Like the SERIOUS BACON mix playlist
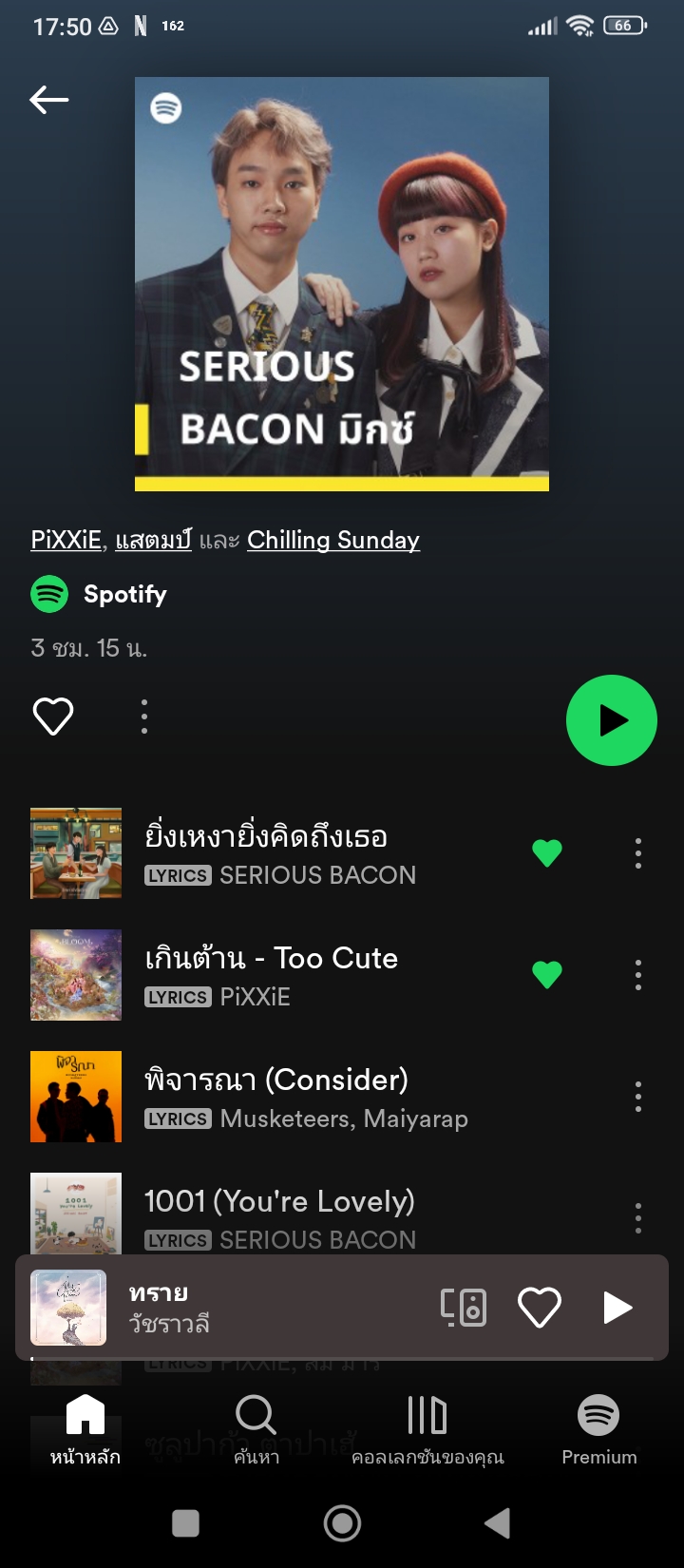 pyautogui.click(x=53, y=717)
